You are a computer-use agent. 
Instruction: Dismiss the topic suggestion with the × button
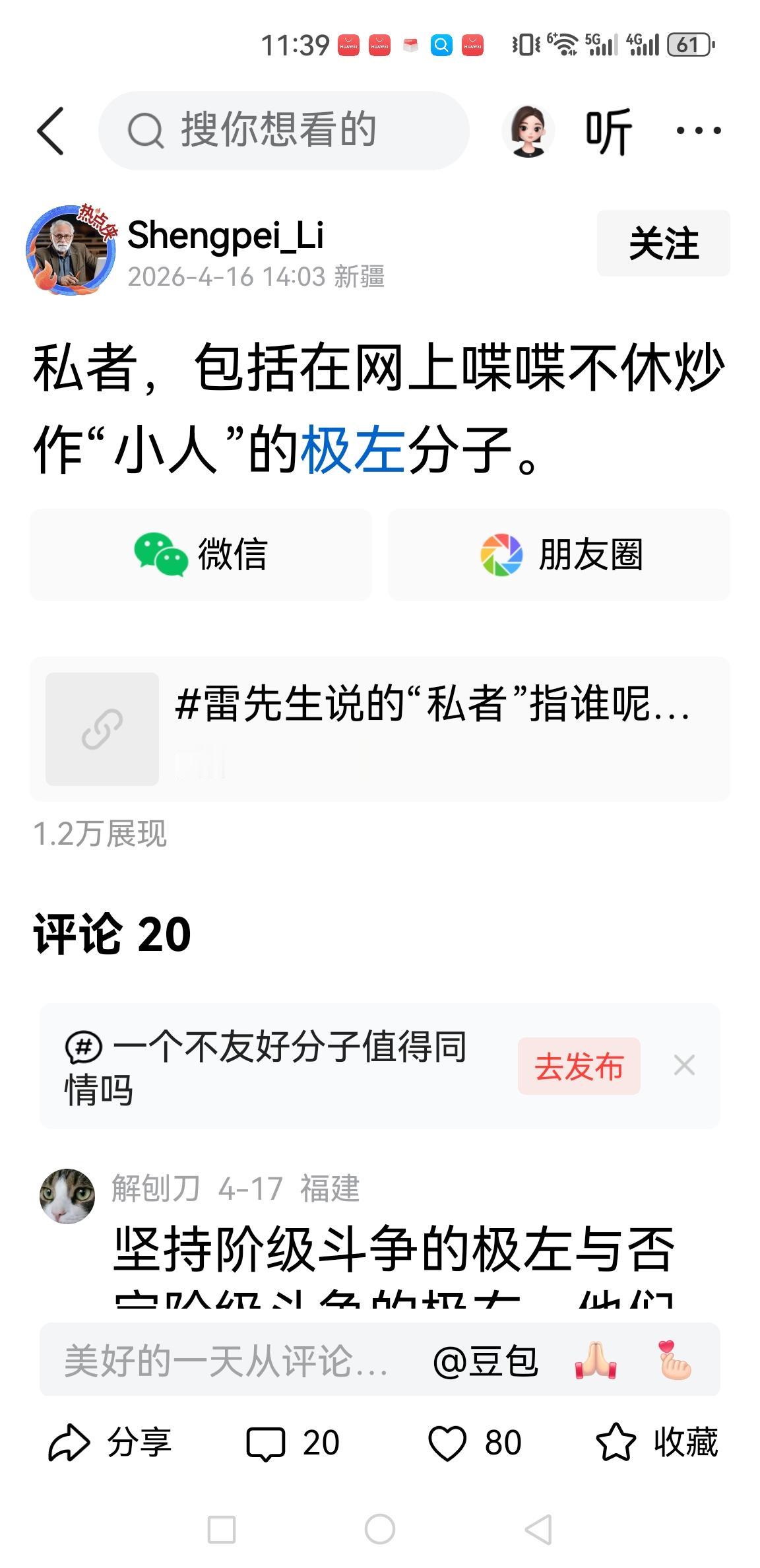(x=683, y=1064)
